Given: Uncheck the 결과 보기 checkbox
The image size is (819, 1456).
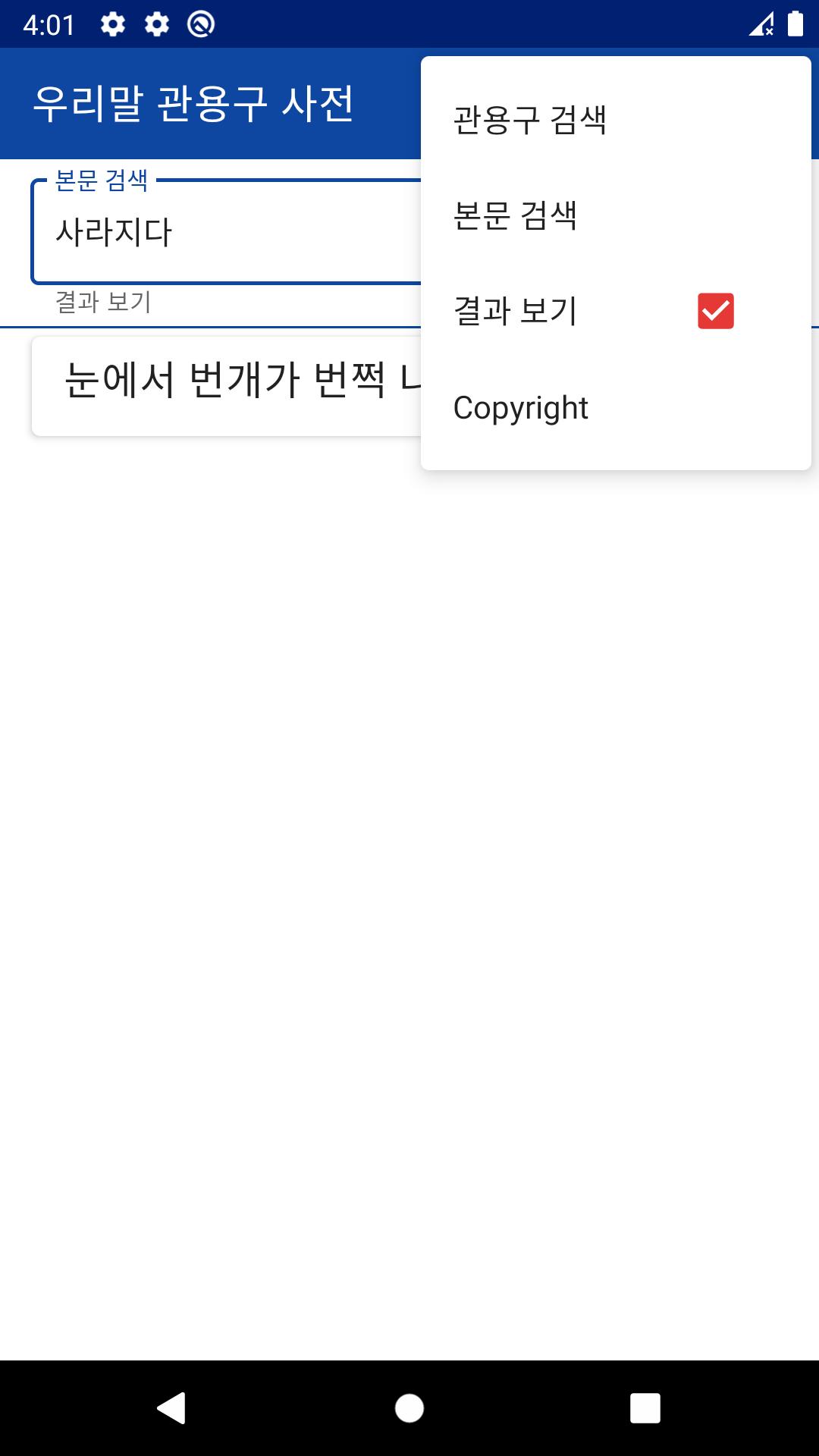Looking at the screenshot, I should [x=715, y=311].
